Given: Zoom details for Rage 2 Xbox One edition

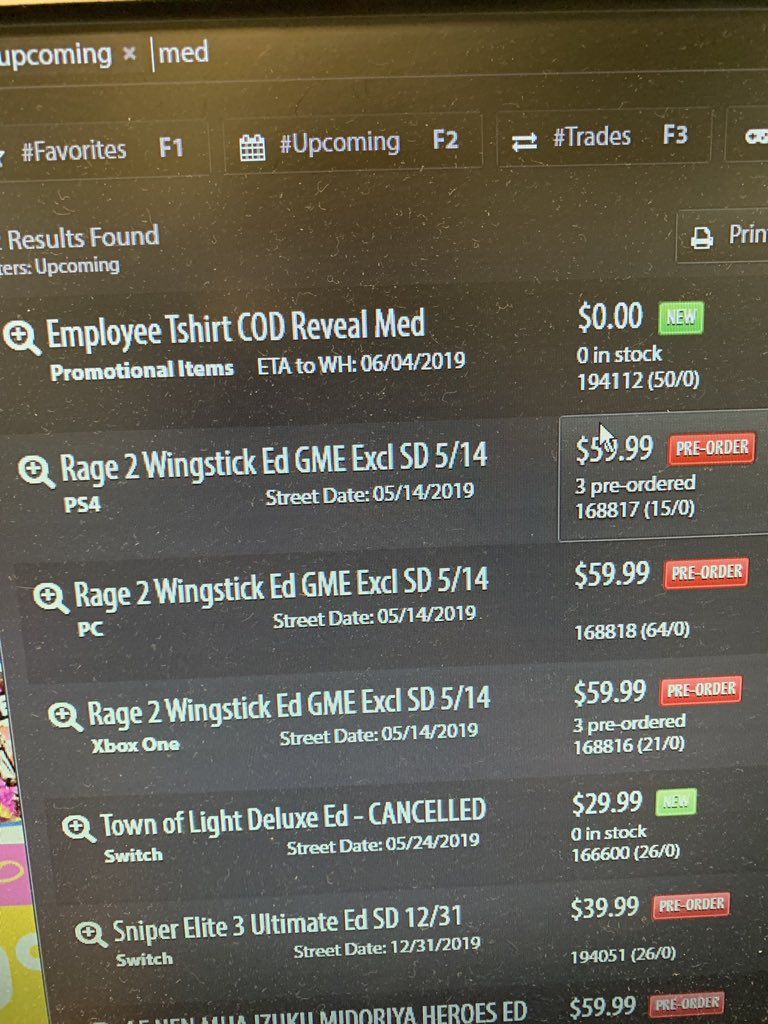Looking at the screenshot, I should (x=66, y=716).
